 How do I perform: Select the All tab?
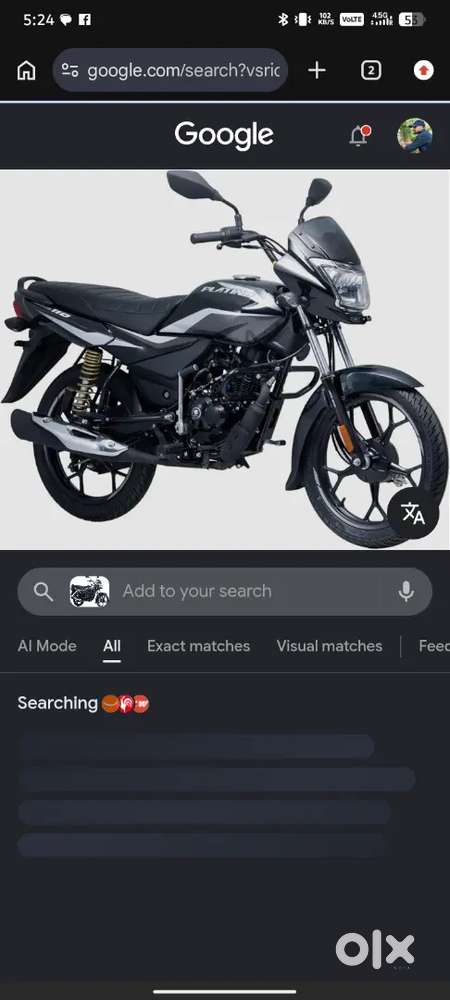tap(112, 646)
